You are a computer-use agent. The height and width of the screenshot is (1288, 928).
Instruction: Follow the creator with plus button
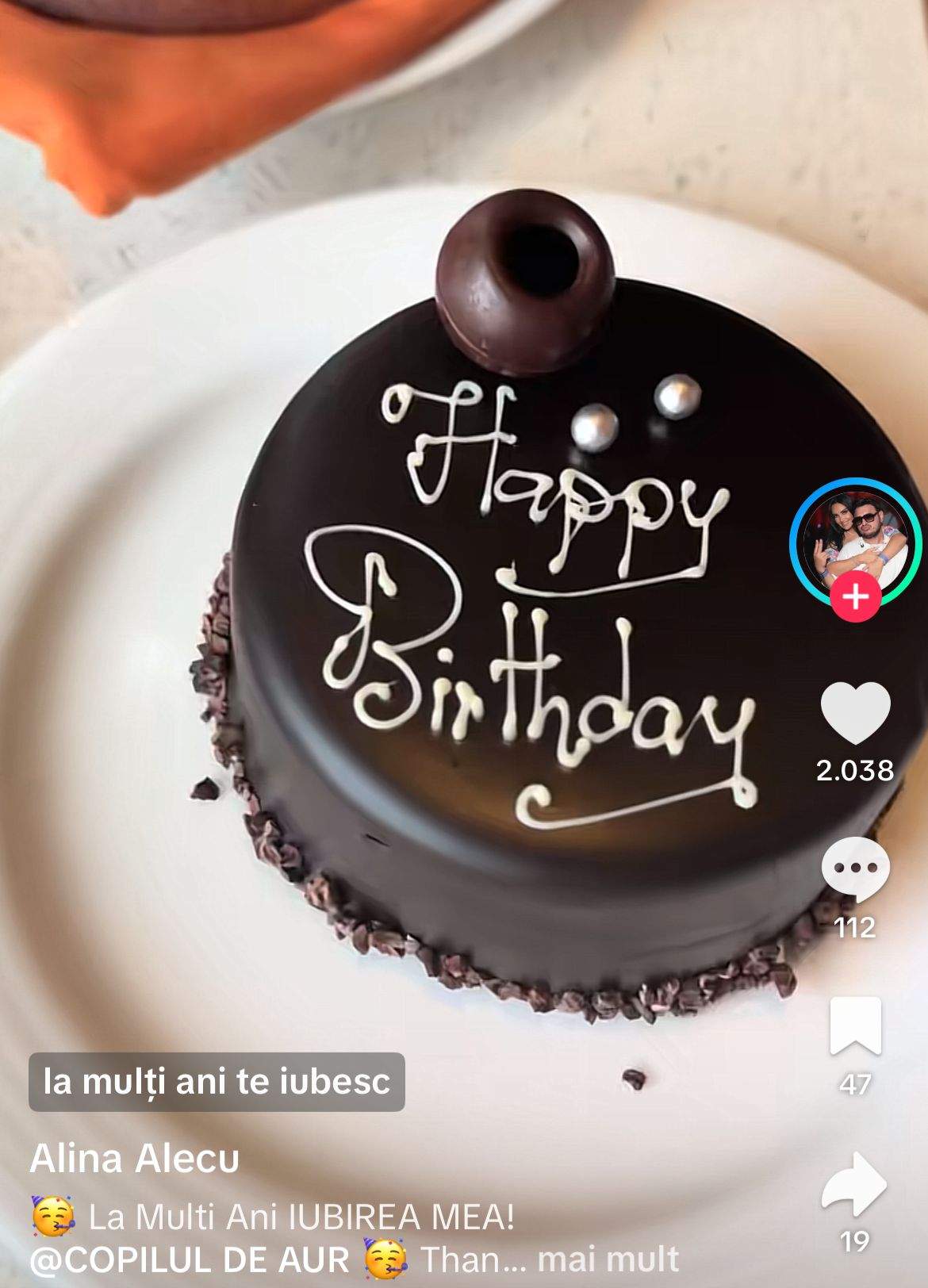(x=855, y=596)
